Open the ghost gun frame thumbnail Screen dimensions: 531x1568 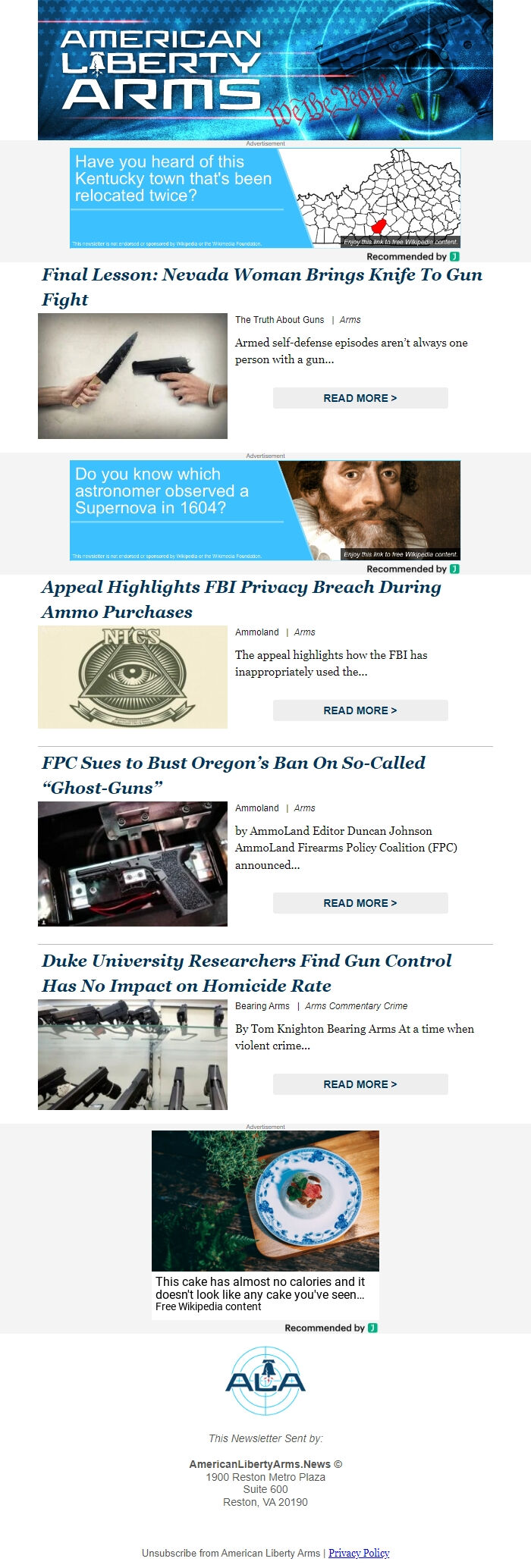coord(133,864)
